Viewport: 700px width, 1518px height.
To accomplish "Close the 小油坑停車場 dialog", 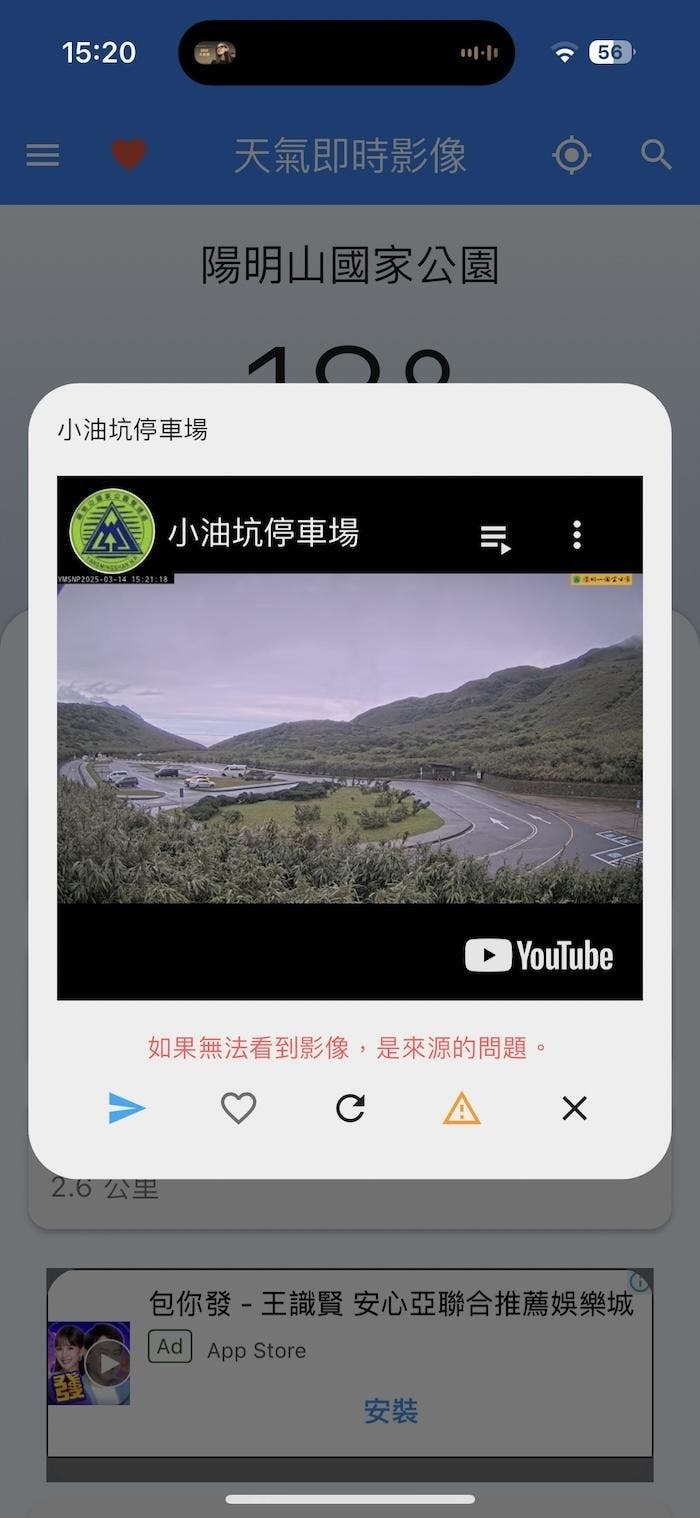I will (x=574, y=1108).
